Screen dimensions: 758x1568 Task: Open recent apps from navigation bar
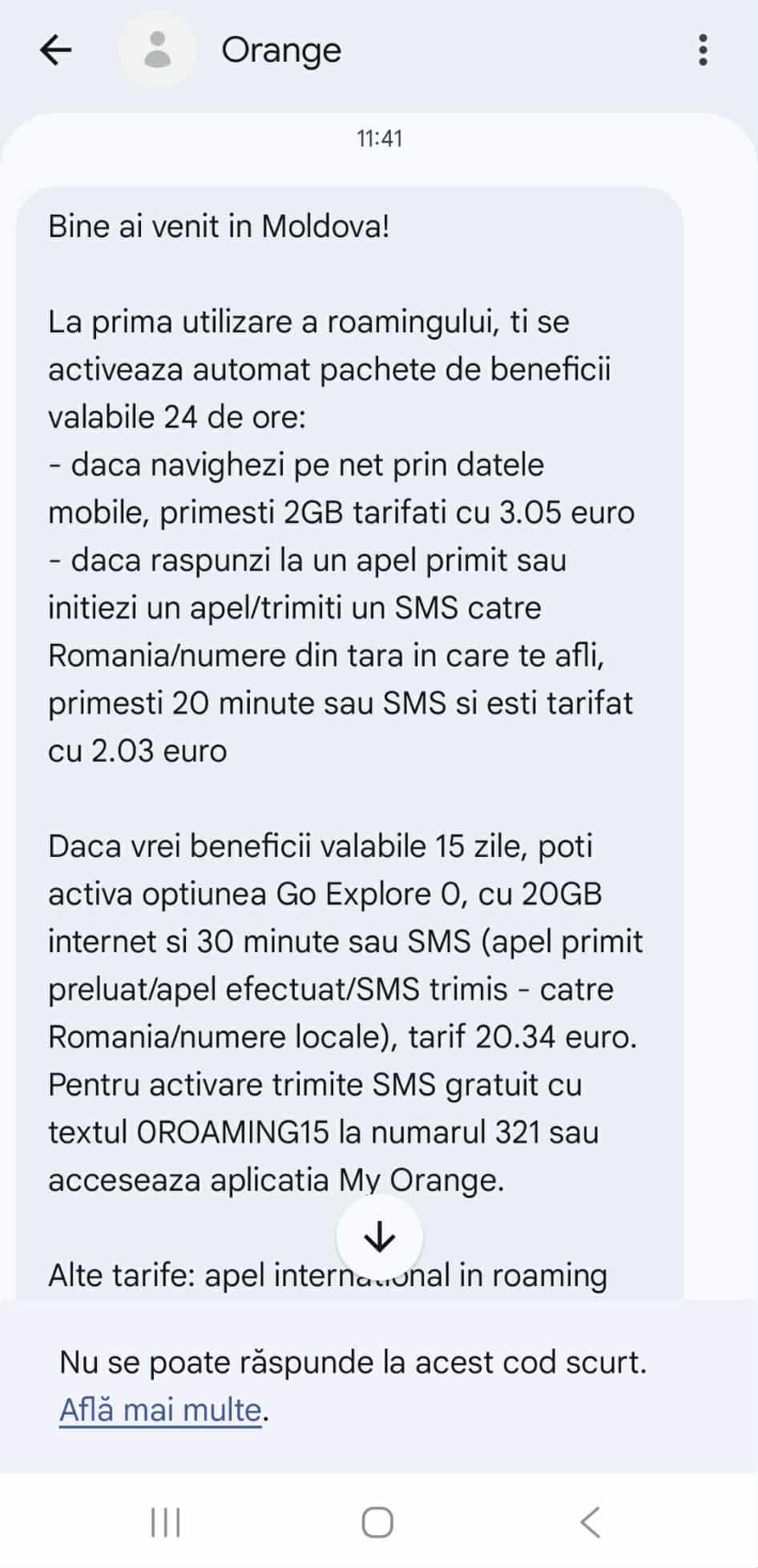pyautogui.click(x=166, y=1522)
